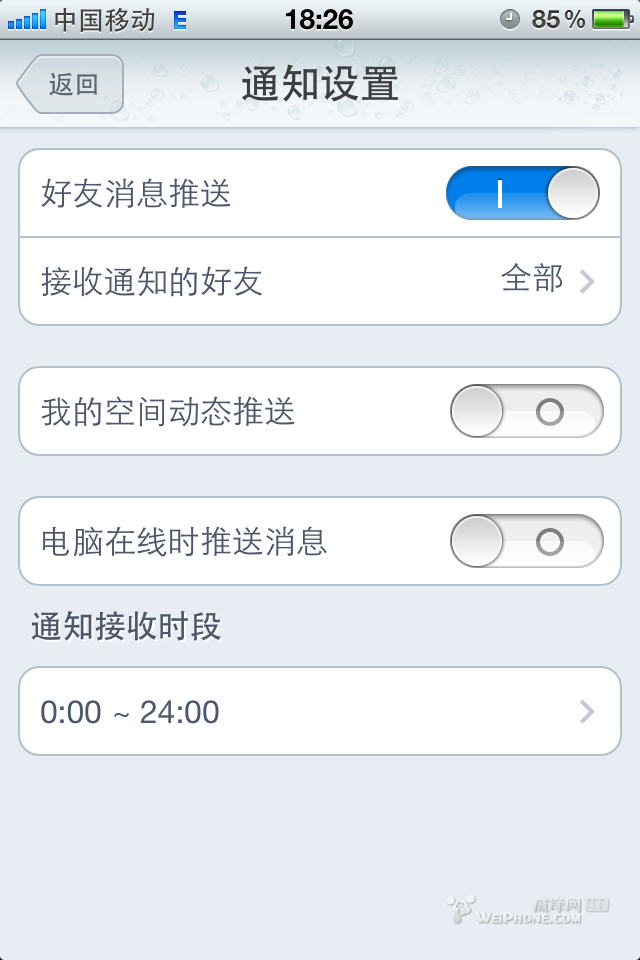Tap the 返回 back button
The image size is (640, 960).
[71, 84]
